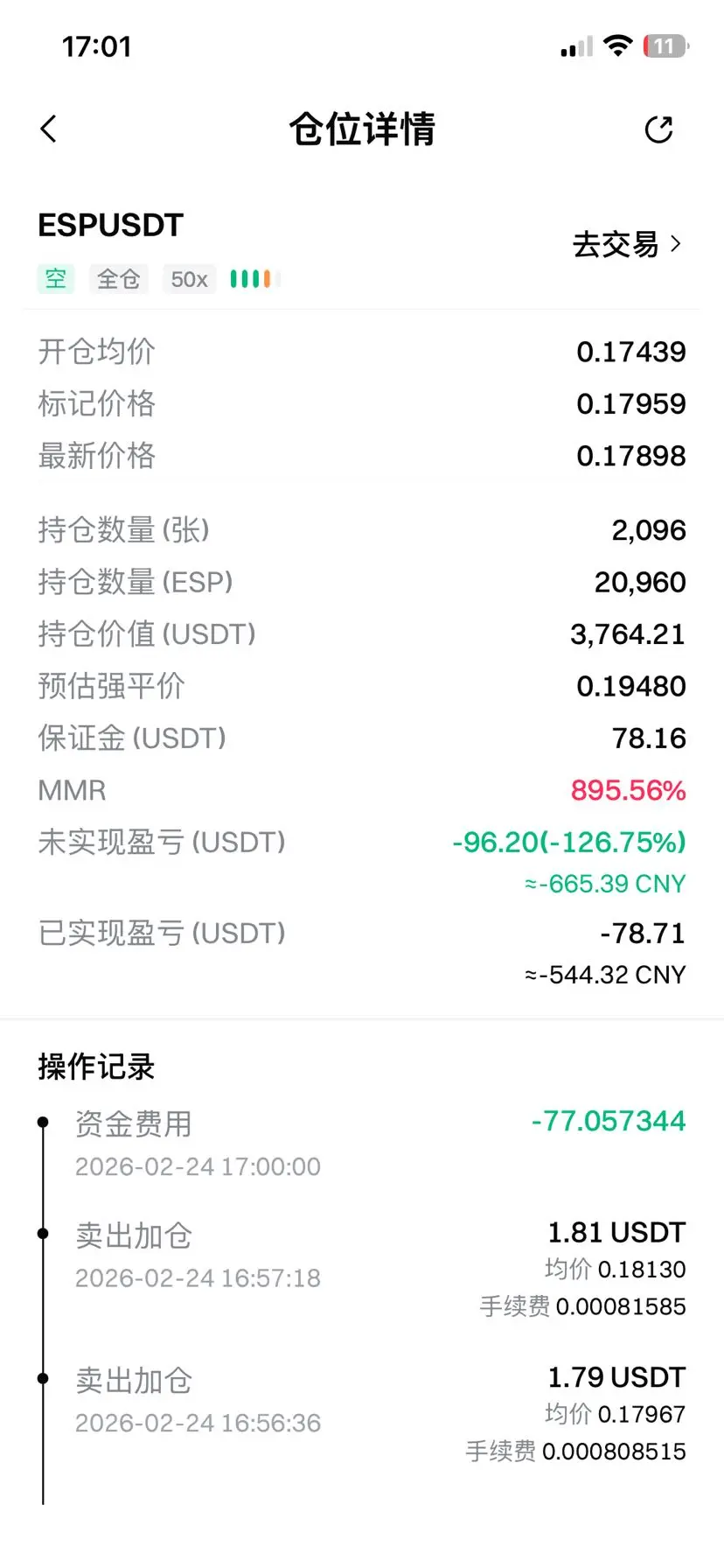
Task: Open the share icon at top right
Action: pos(658,129)
